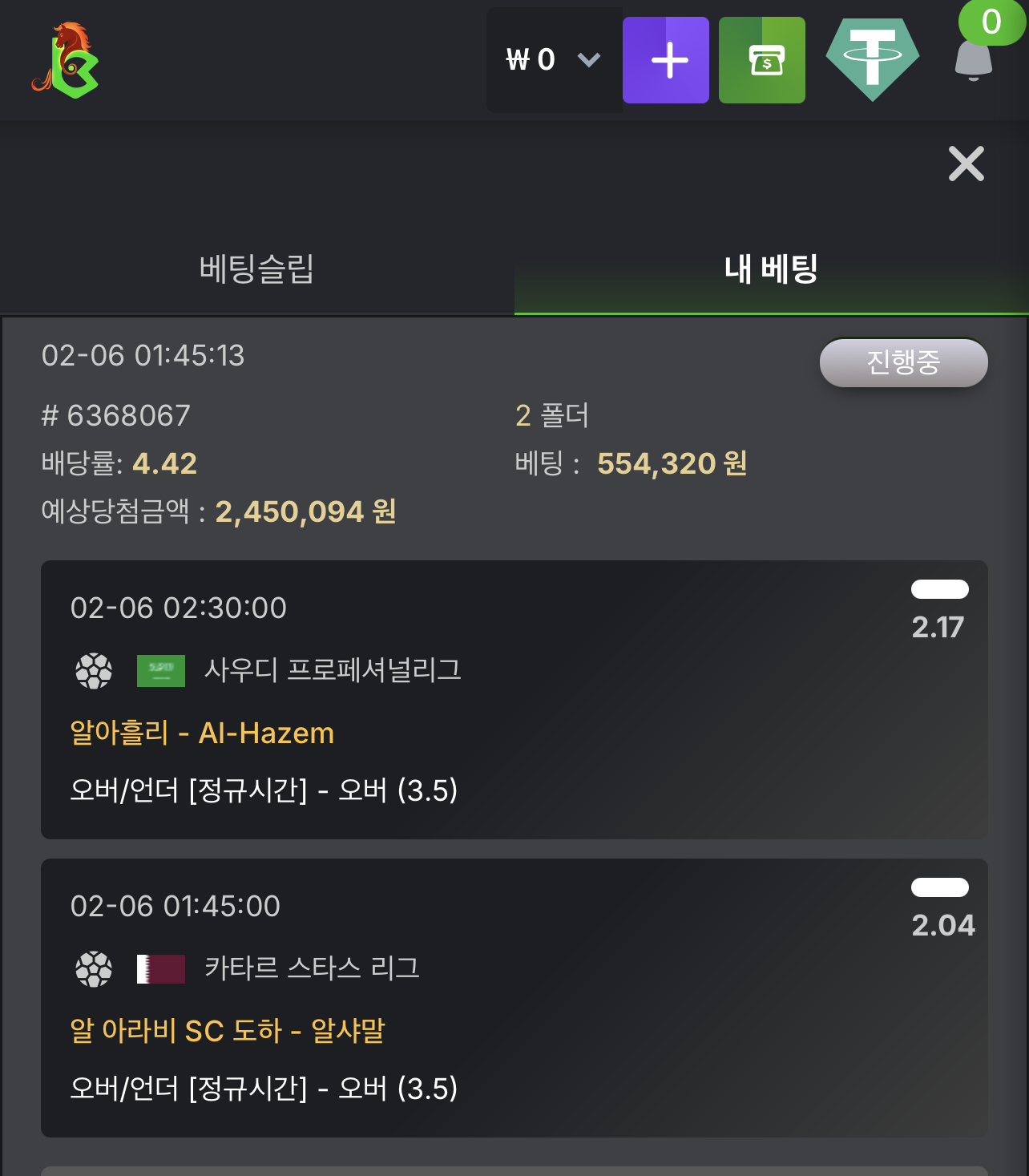The width and height of the screenshot is (1029, 1176).
Task: Open the 알 아라비 SC 도하 - 알샤말 match
Action: pyautogui.click(x=227, y=1032)
